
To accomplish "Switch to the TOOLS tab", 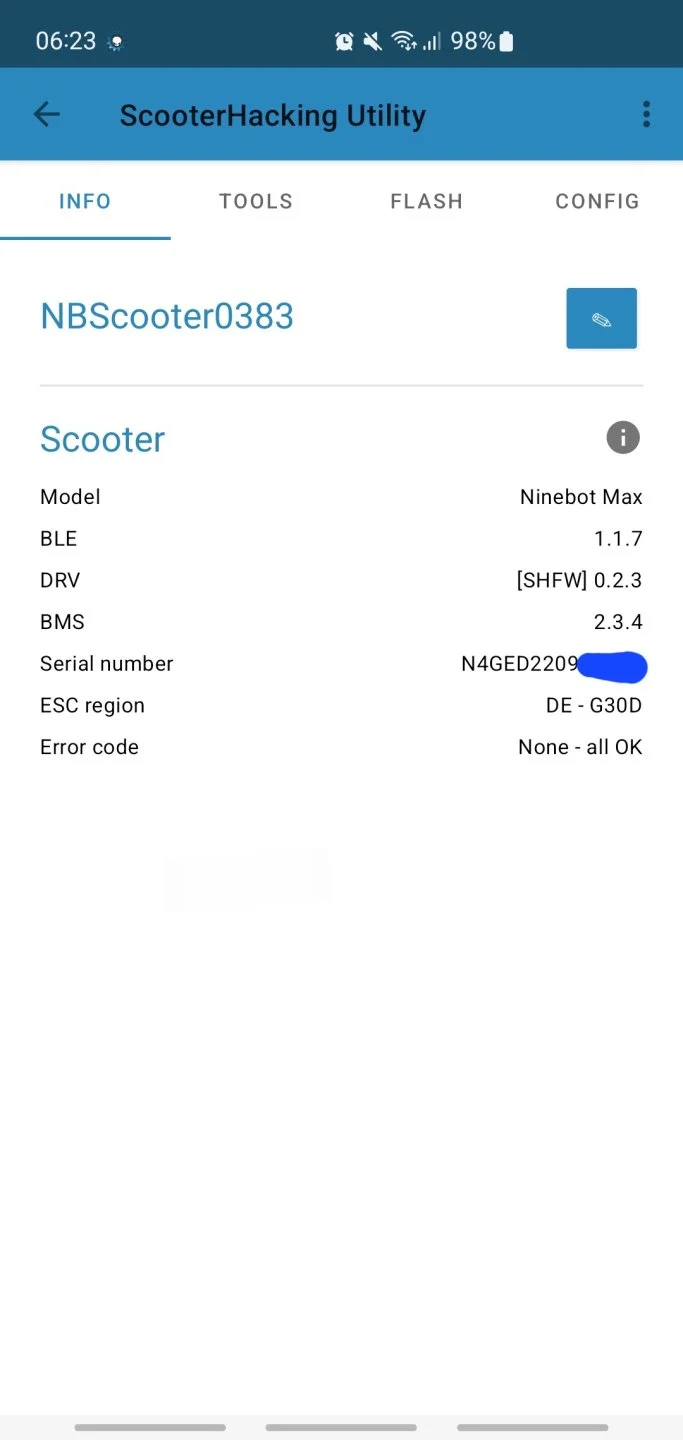I will (256, 201).
